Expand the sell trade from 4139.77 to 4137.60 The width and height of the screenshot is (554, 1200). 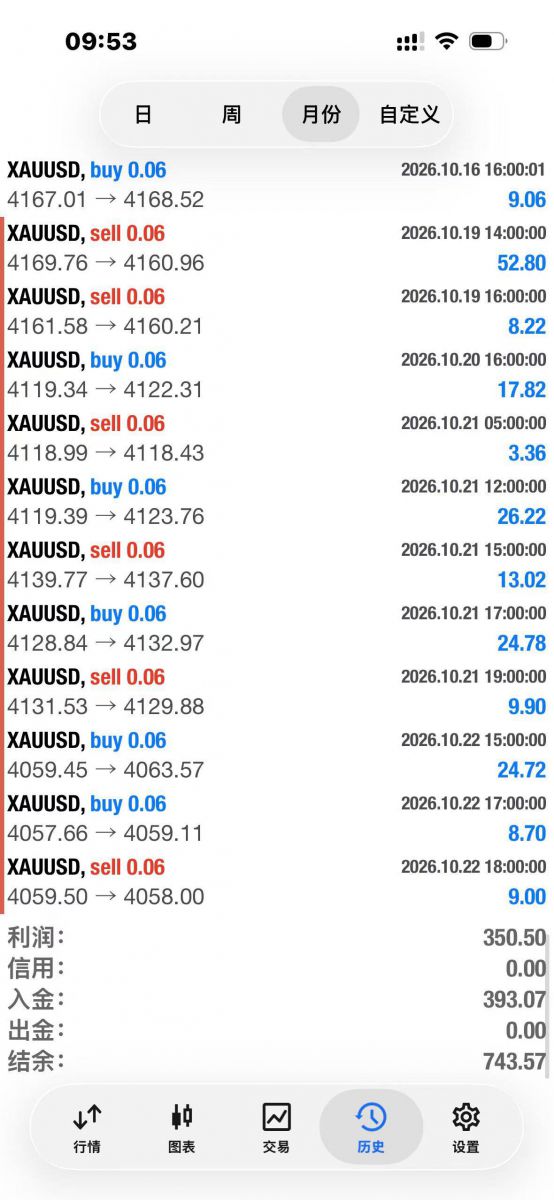(277, 565)
